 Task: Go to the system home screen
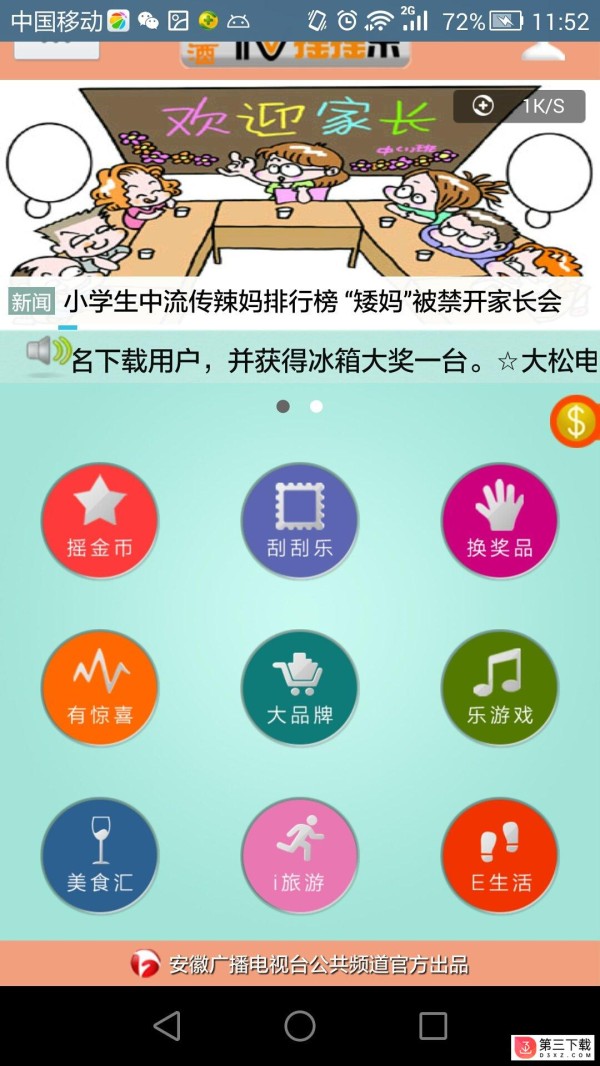click(x=300, y=1025)
